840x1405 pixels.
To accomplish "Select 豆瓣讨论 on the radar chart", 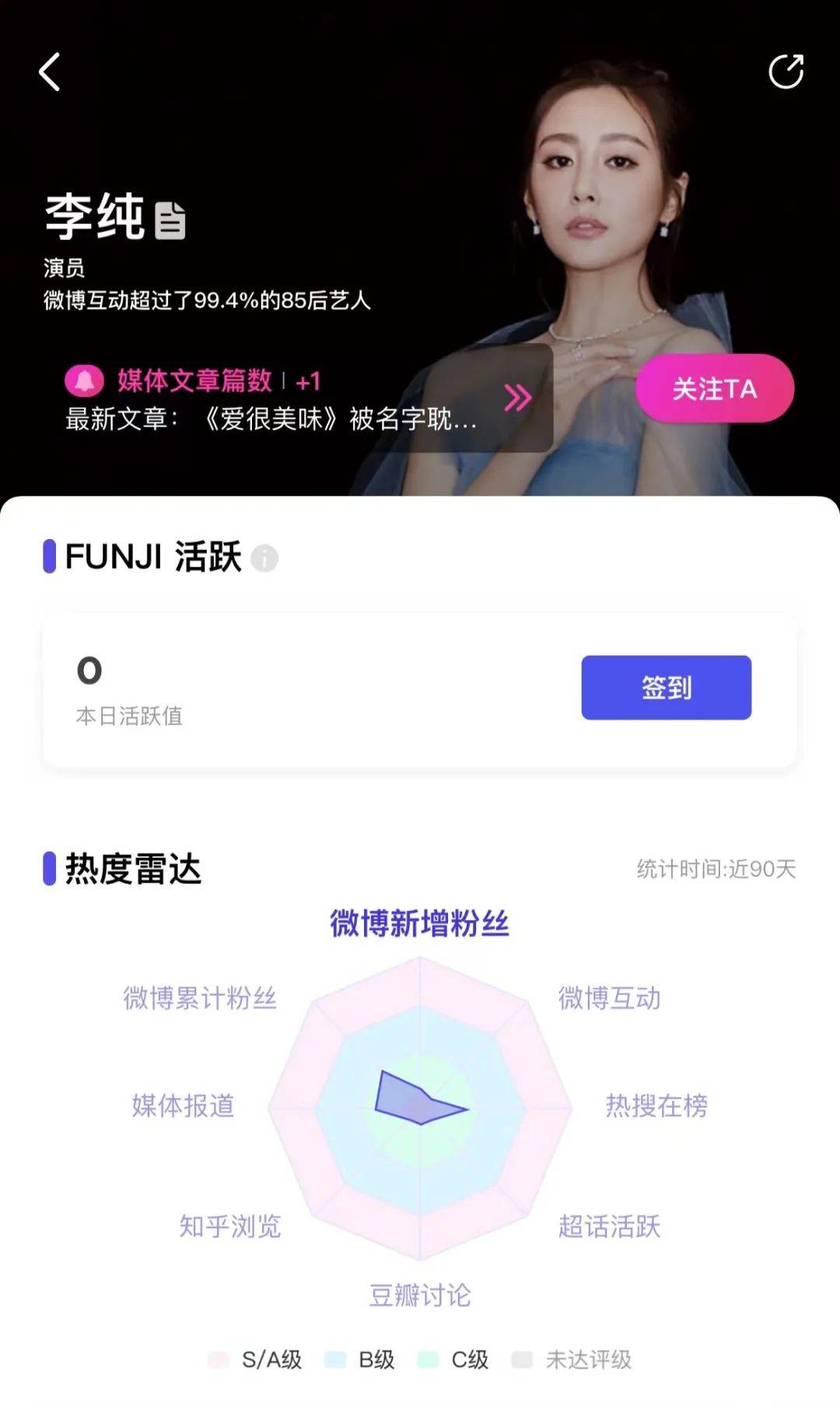I will pyautogui.click(x=420, y=1295).
